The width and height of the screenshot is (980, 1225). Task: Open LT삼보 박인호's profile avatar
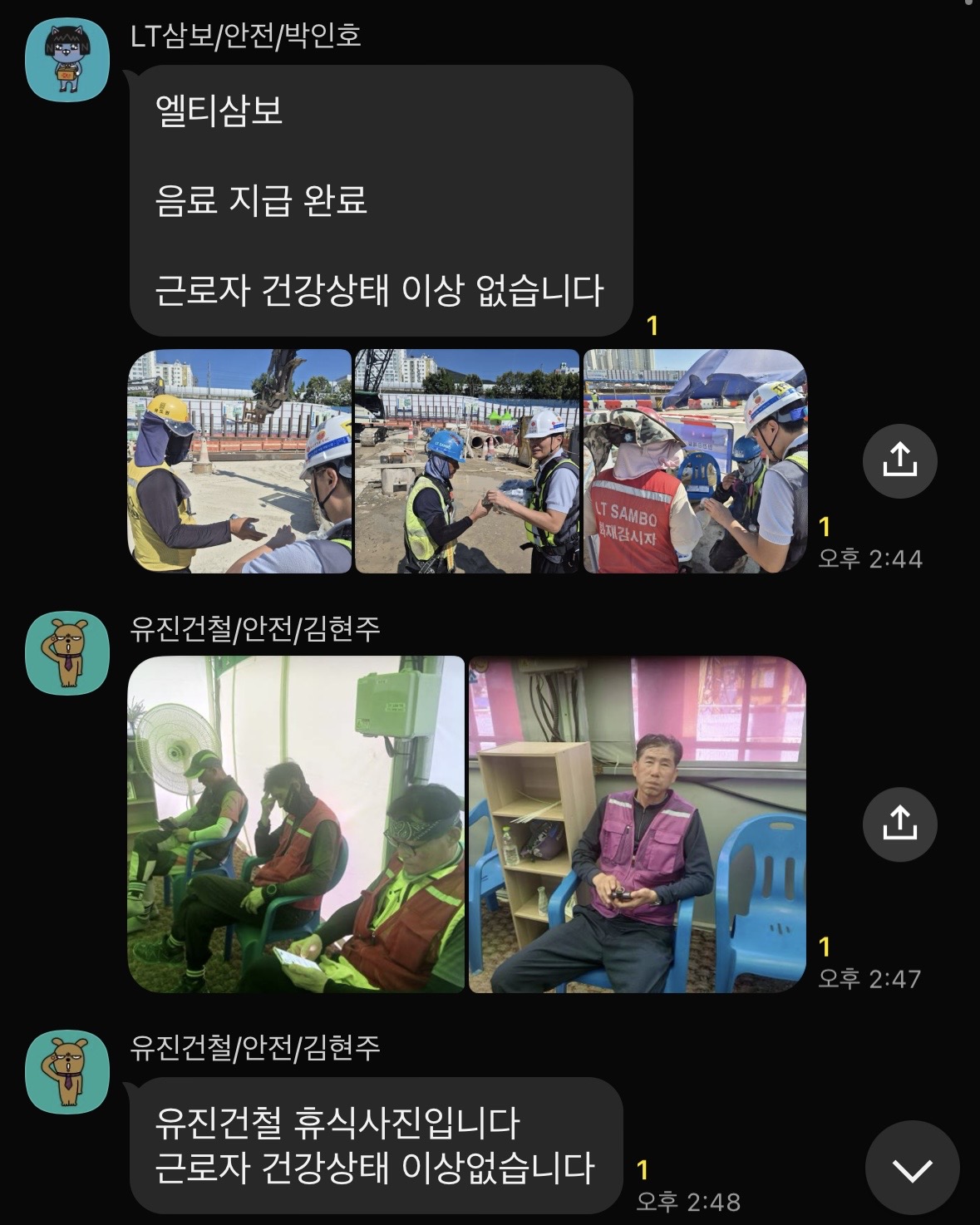click(67, 60)
